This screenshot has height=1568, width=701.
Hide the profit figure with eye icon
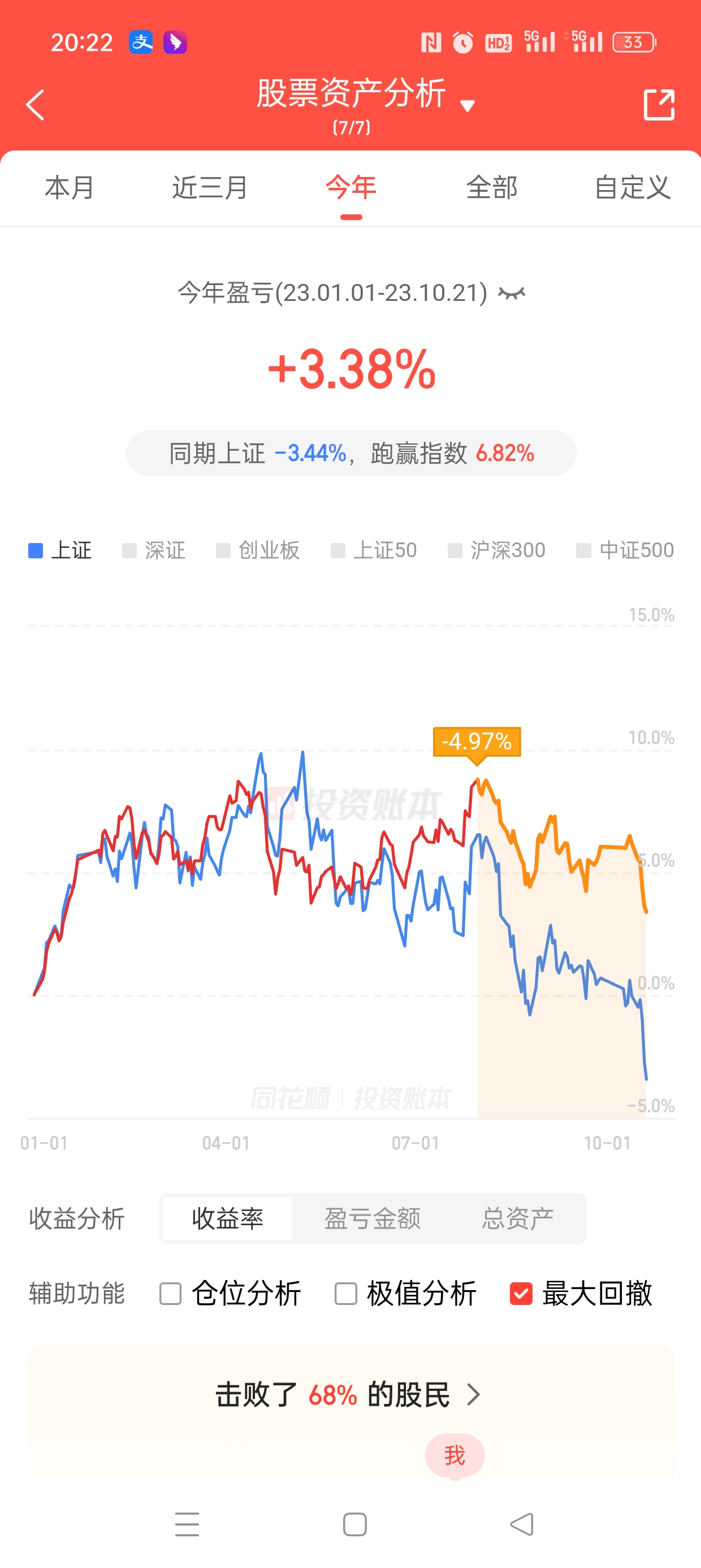tap(511, 294)
